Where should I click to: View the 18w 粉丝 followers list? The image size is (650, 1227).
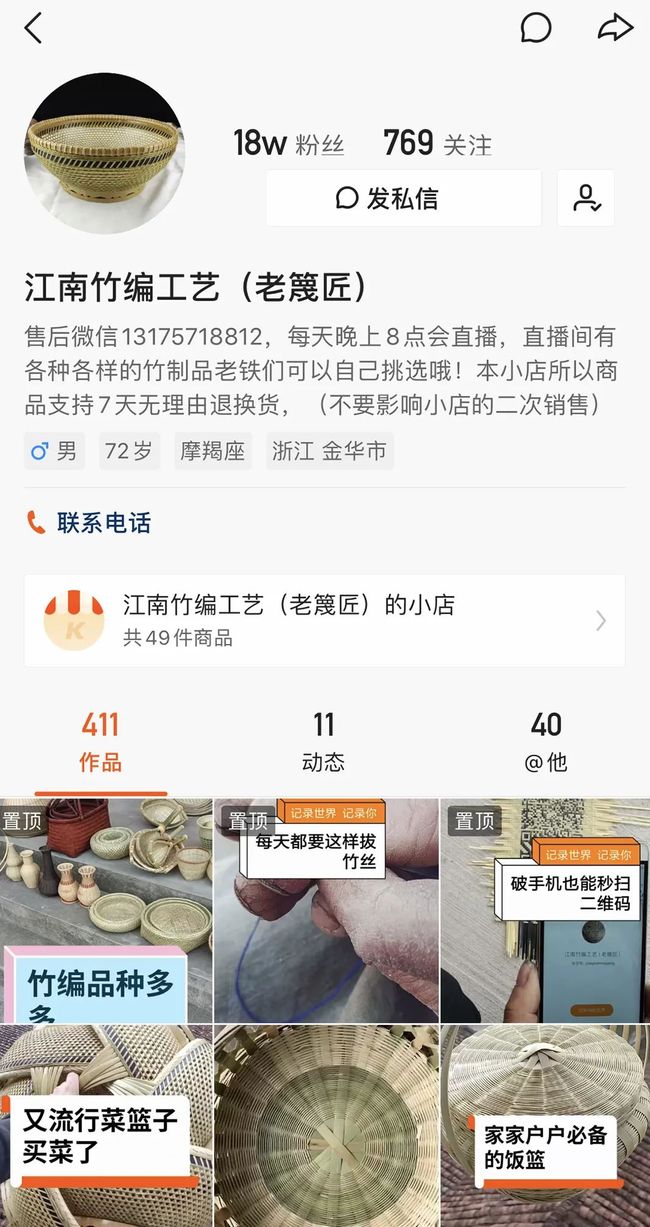[x=288, y=143]
